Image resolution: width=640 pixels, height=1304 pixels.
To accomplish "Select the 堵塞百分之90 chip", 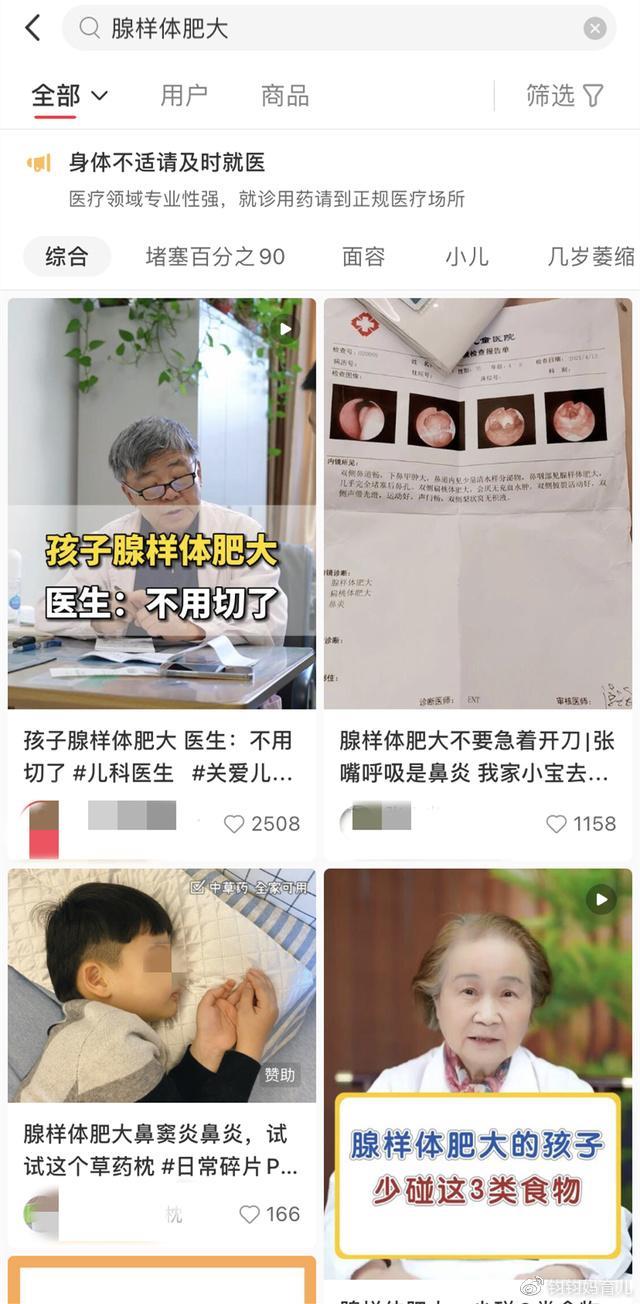I will click(x=215, y=257).
